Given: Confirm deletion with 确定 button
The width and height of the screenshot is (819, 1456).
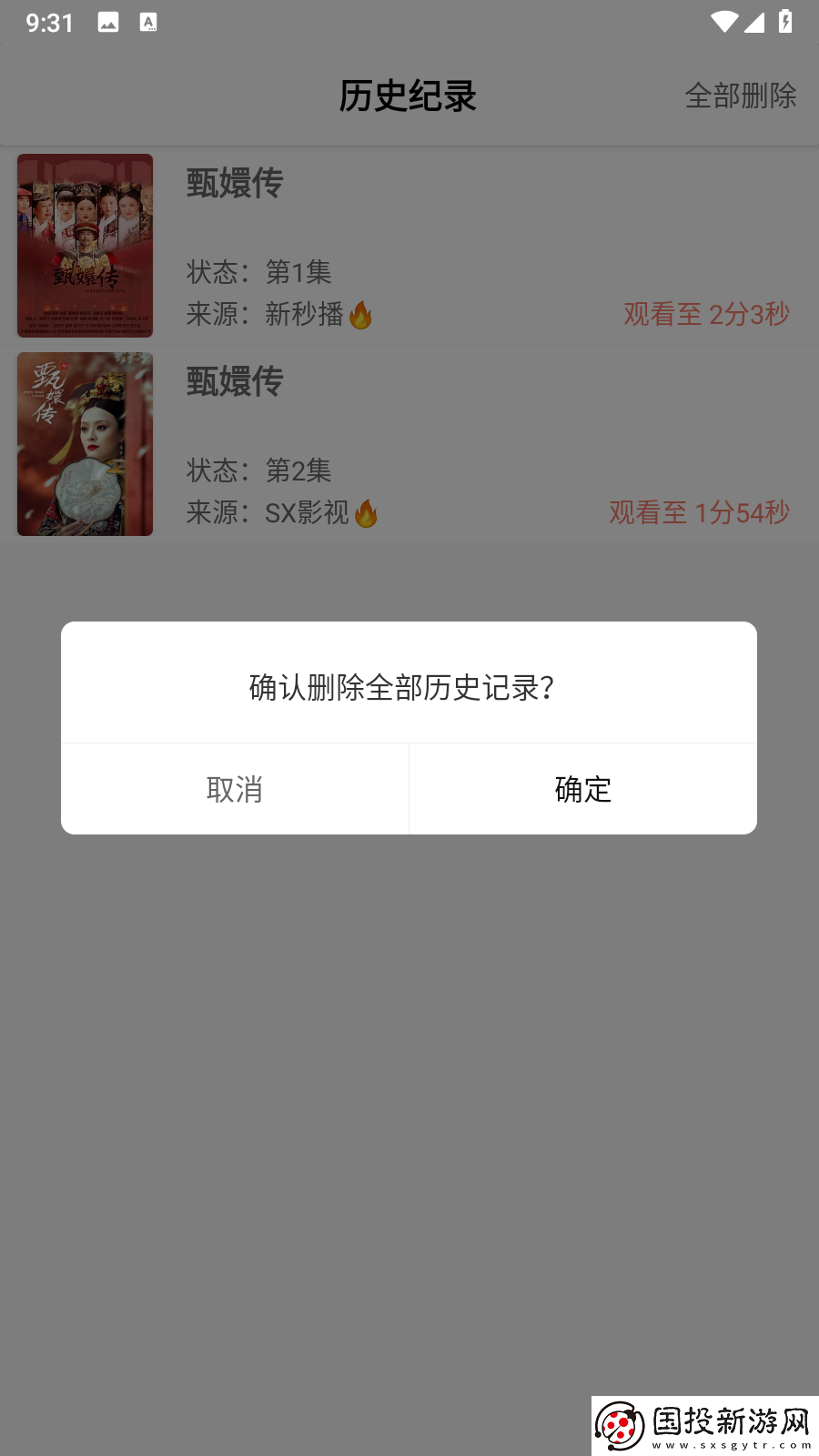Looking at the screenshot, I should click(581, 788).
